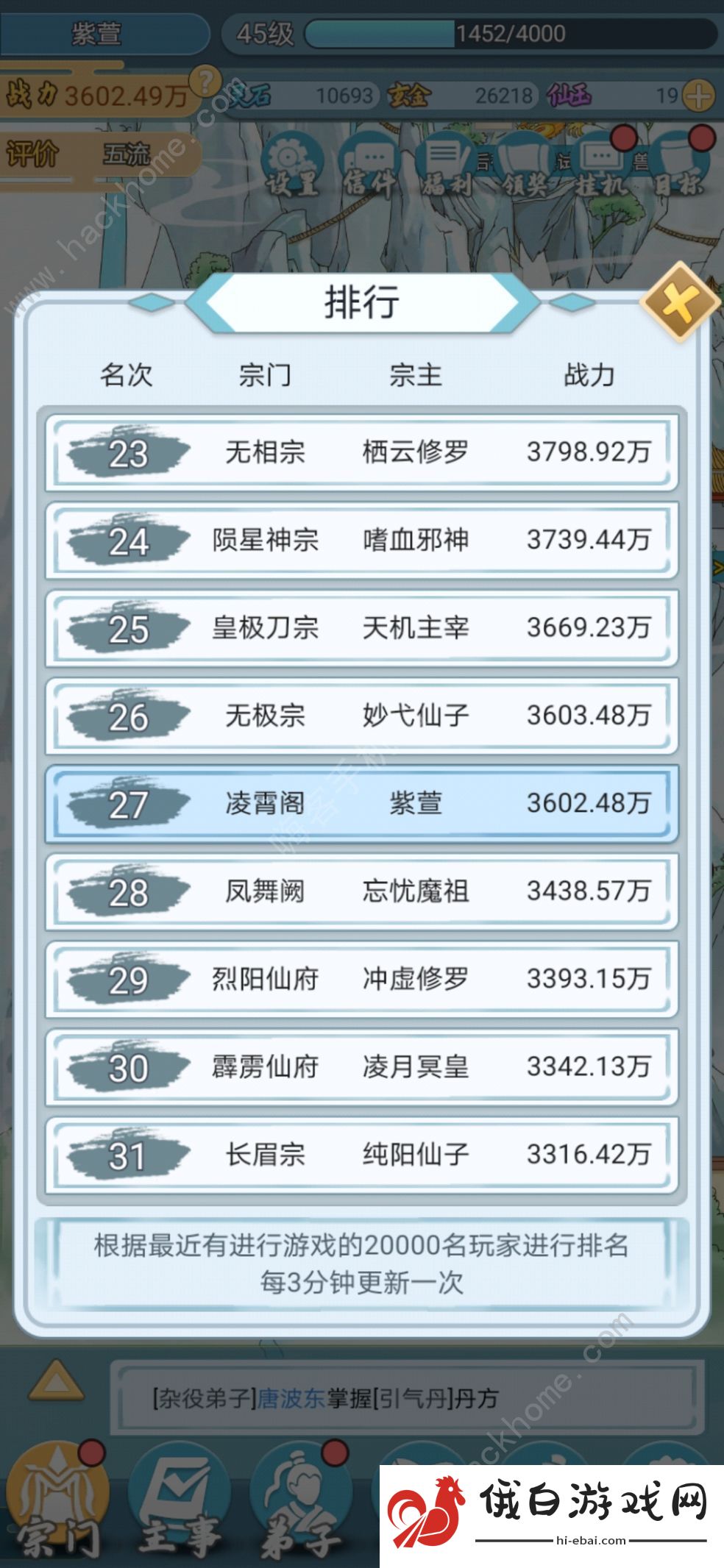Image resolution: width=724 pixels, height=1568 pixels.
Task: Open rank 23 row 无相宗
Action: pos(361,452)
